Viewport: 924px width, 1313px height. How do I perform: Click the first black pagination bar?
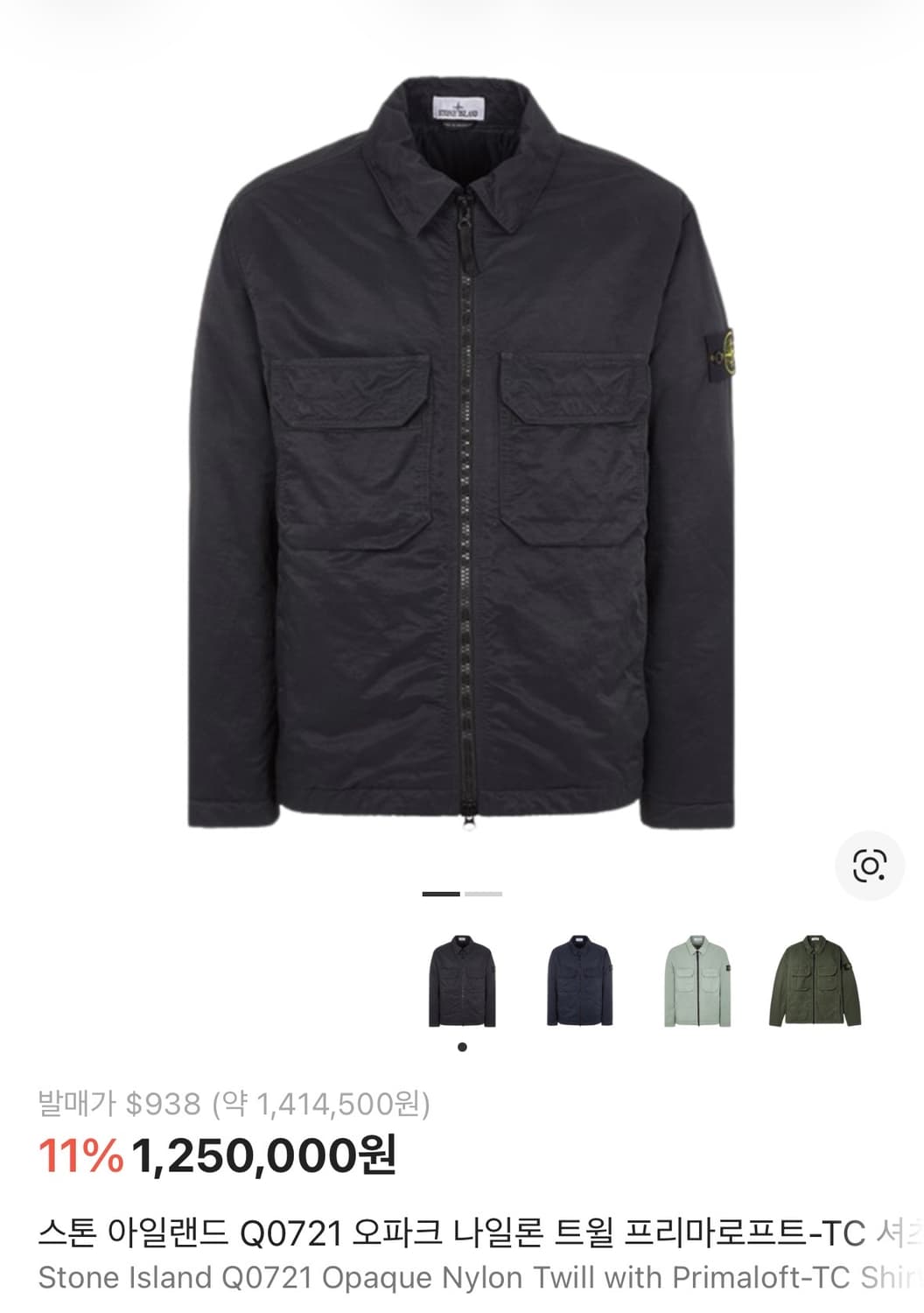(x=439, y=895)
